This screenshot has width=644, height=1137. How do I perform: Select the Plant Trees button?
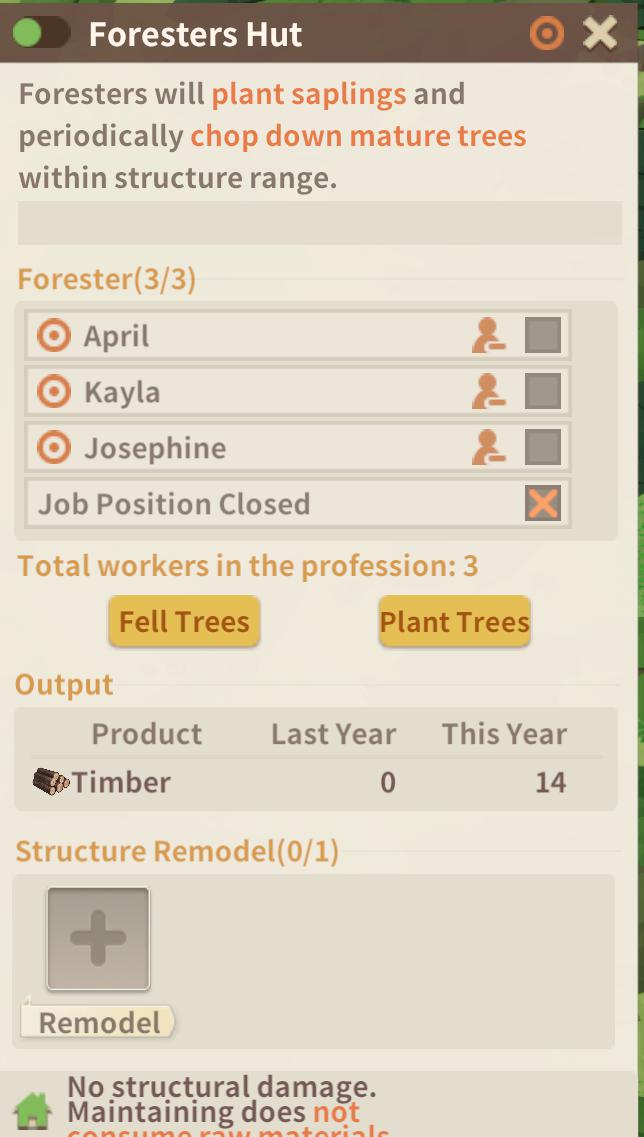coord(454,622)
